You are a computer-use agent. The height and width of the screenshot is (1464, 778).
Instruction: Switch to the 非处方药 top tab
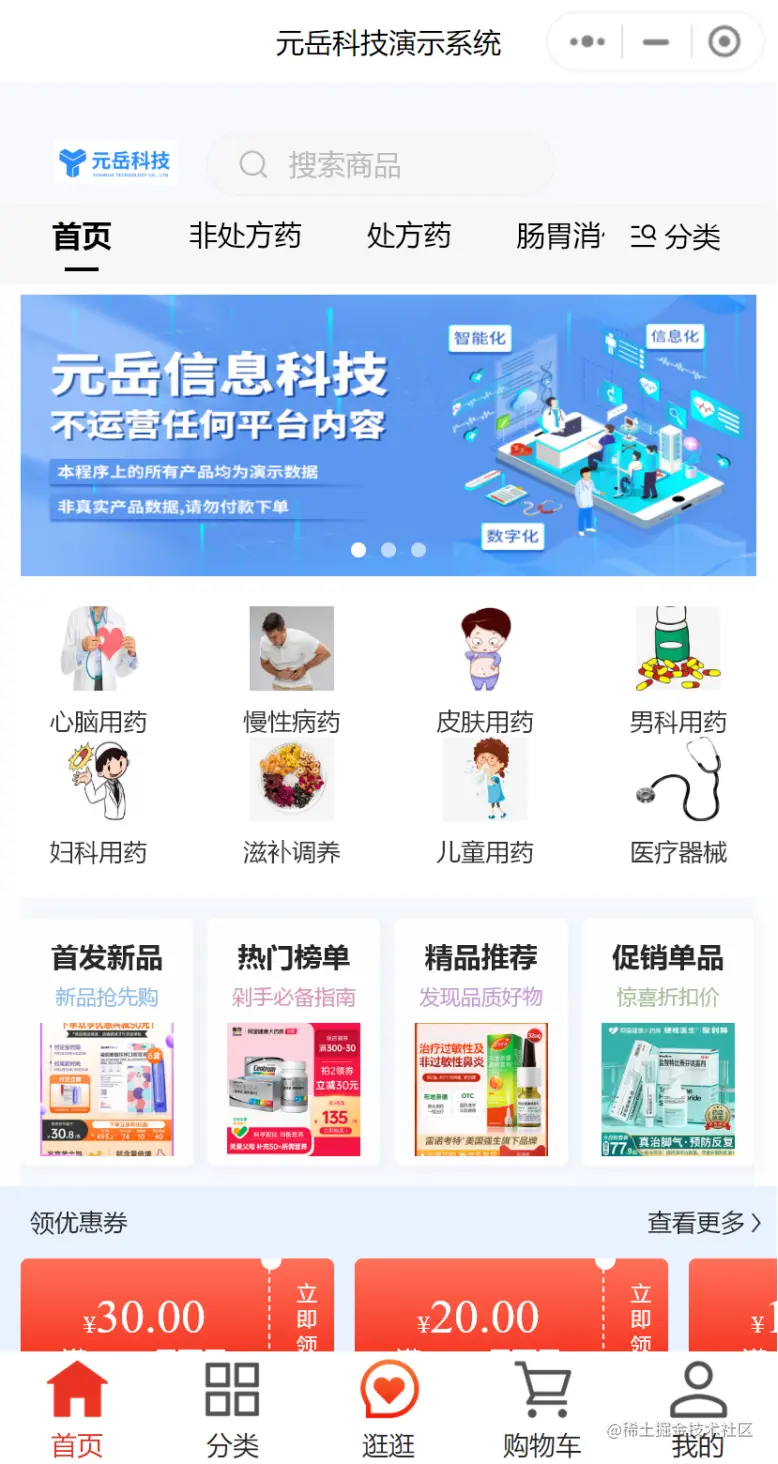pyautogui.click(x=245, y=237)
